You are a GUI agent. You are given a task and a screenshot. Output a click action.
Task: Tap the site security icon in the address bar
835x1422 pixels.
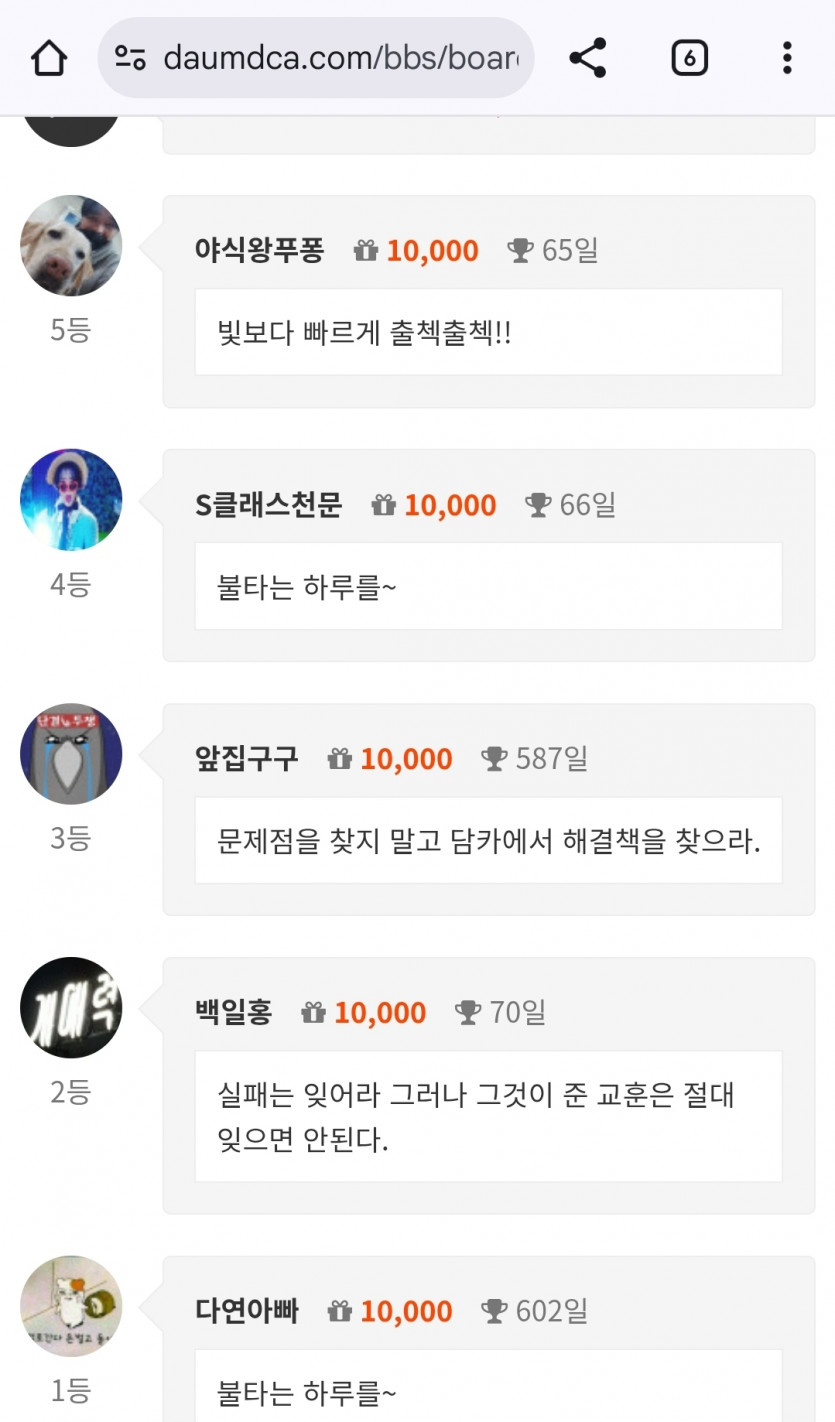131,58
